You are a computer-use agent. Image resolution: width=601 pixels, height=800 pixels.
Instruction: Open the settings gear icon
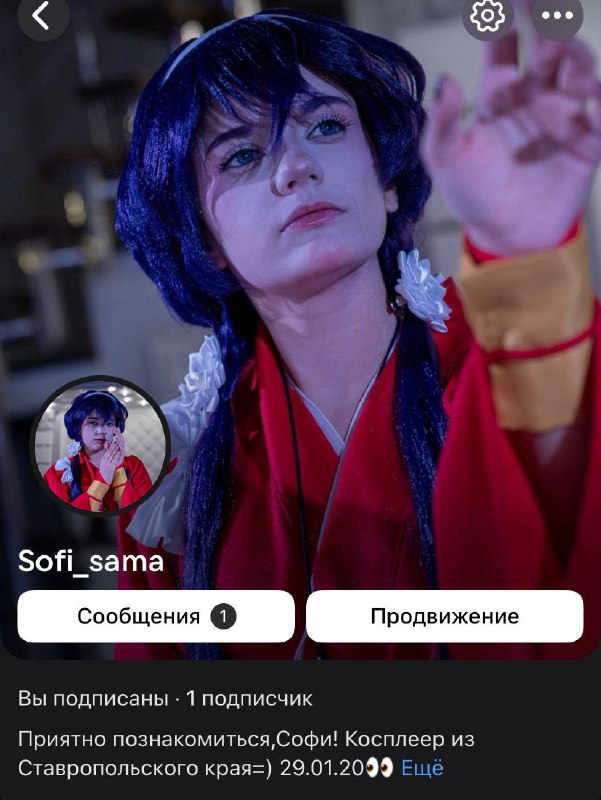(x=487, y=15)
